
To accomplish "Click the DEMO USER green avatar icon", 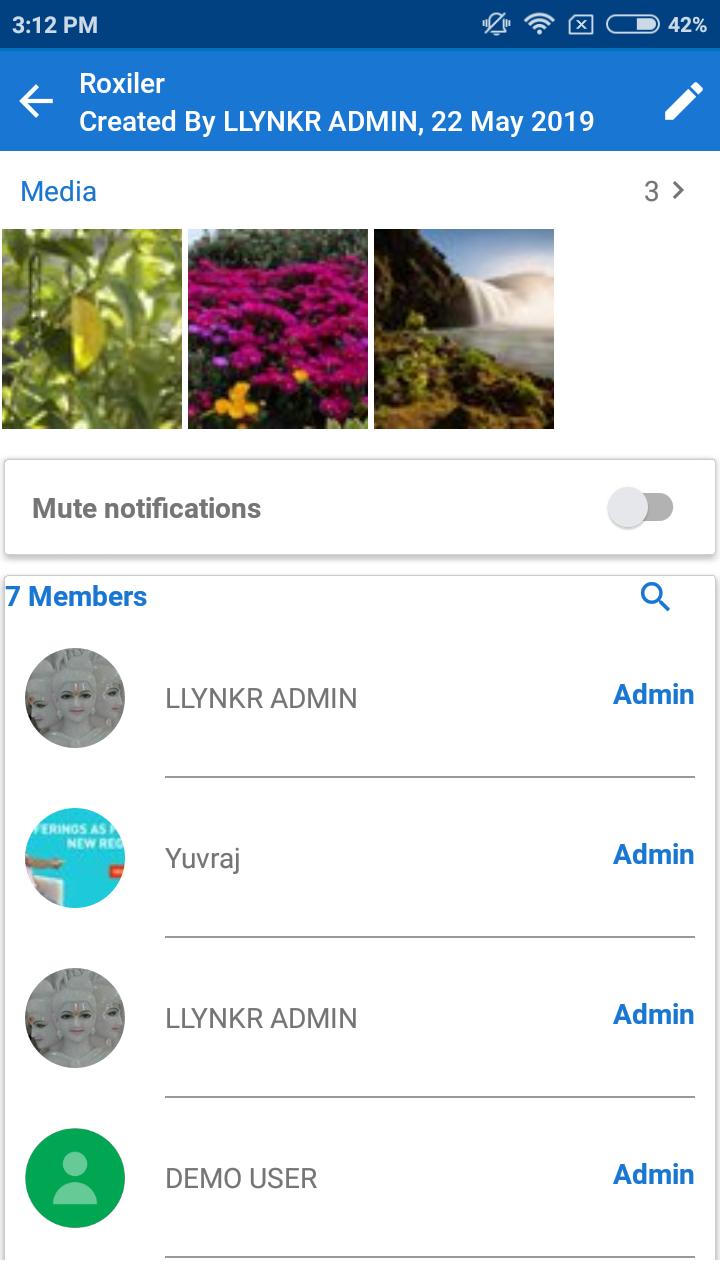I will 75,1178.
